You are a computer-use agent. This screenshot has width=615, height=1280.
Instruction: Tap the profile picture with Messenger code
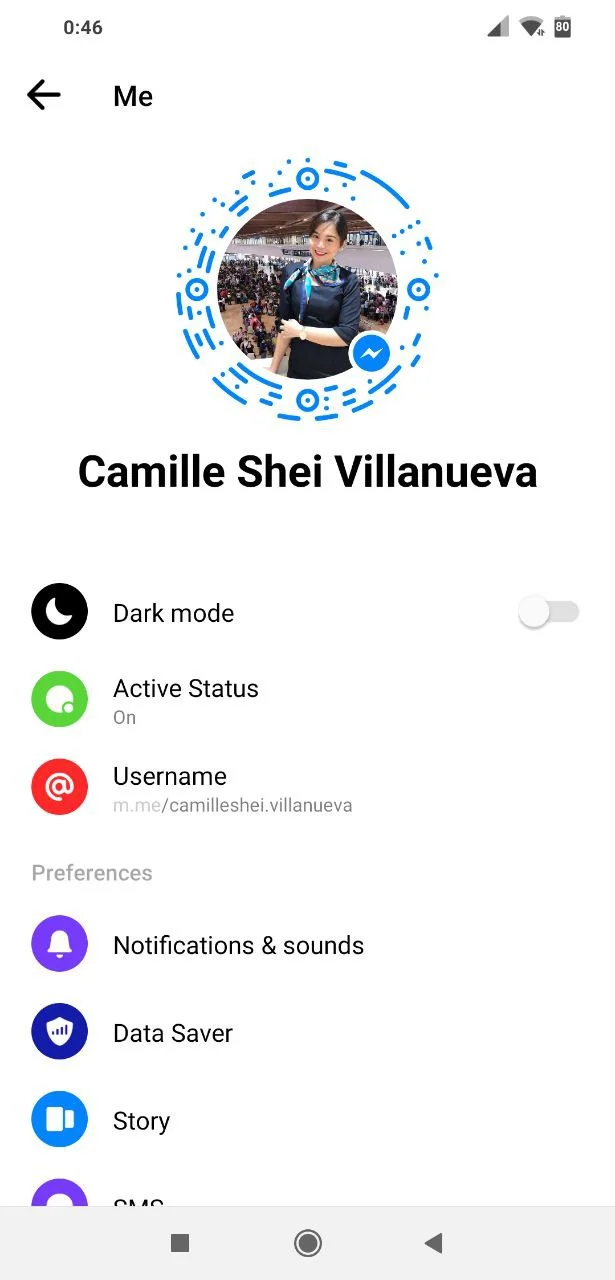pos(307,289)
